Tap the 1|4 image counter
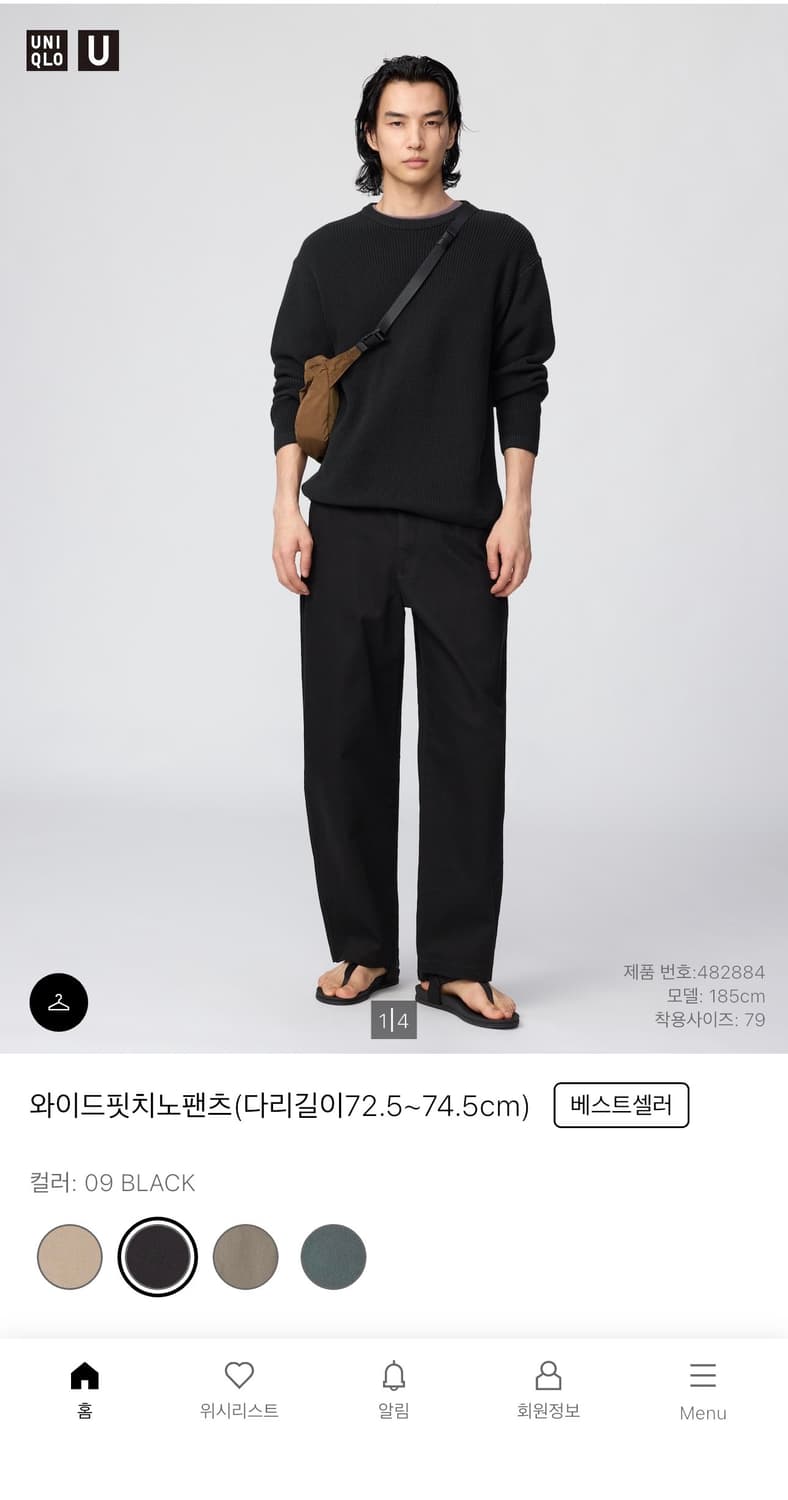The height and width of the screenshot is (1500, 788). (394, 1021)
